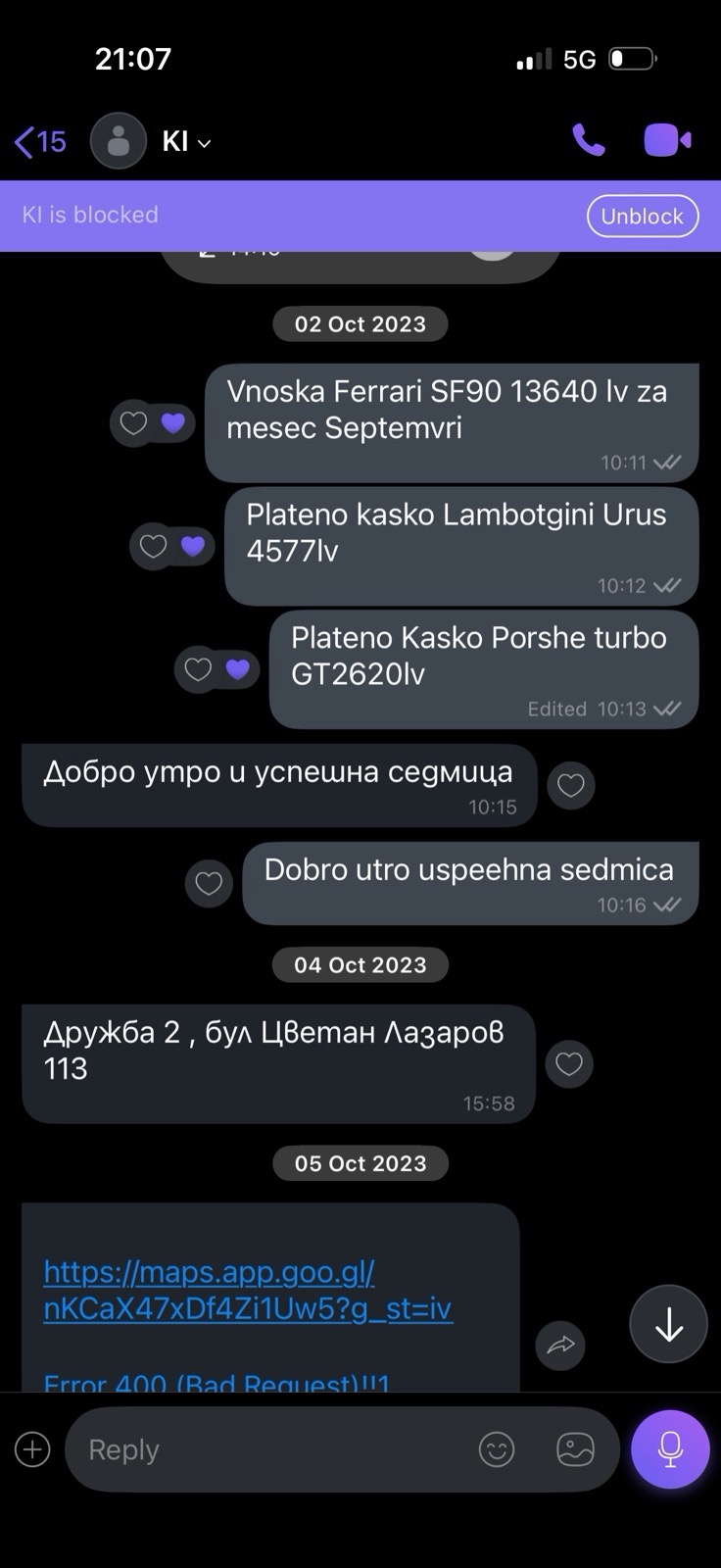Screen dimensions: 721x1568
Task: Focus the Reply text field
Action: point(264,1449)
